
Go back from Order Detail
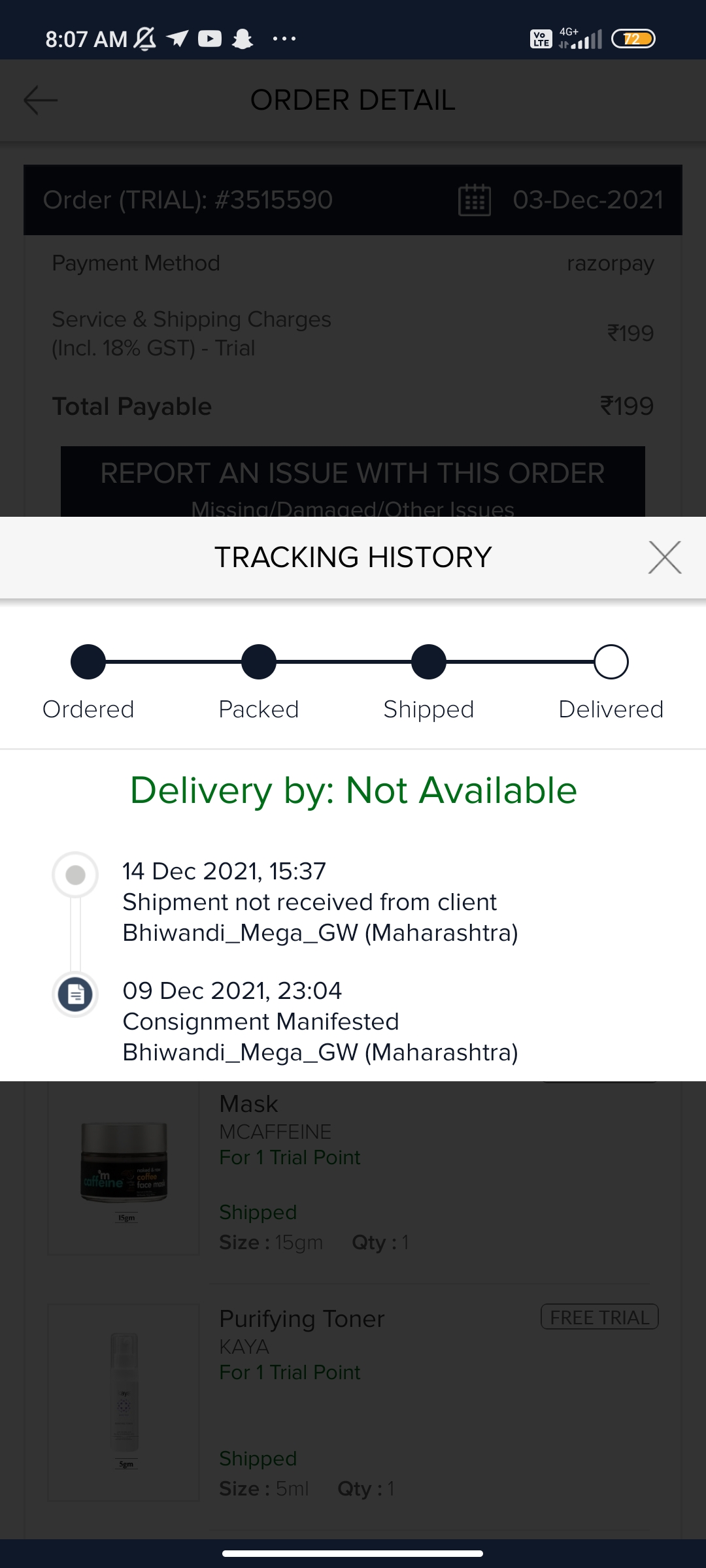point(41,100)
